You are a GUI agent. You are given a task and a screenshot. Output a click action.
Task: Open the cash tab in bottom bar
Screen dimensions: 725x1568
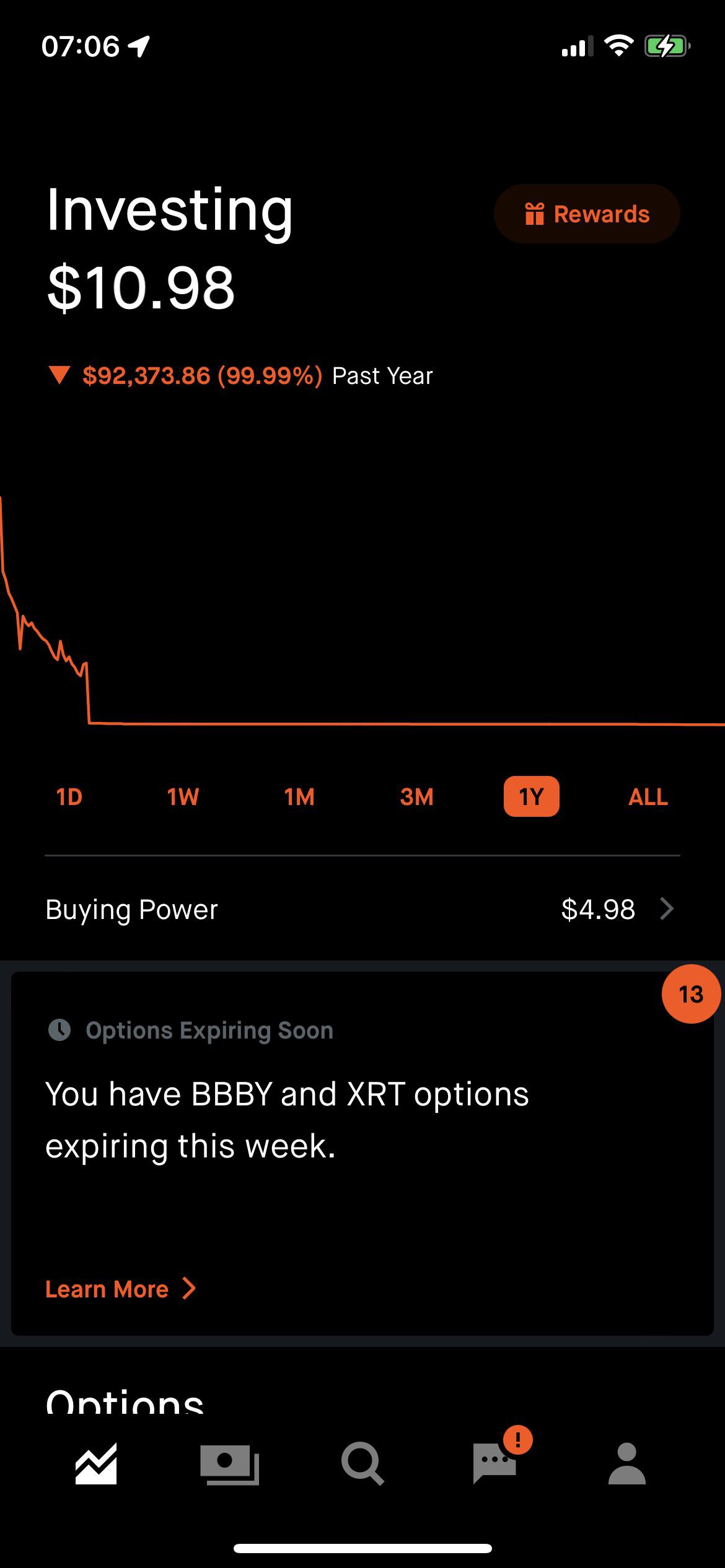[229, 1464]
